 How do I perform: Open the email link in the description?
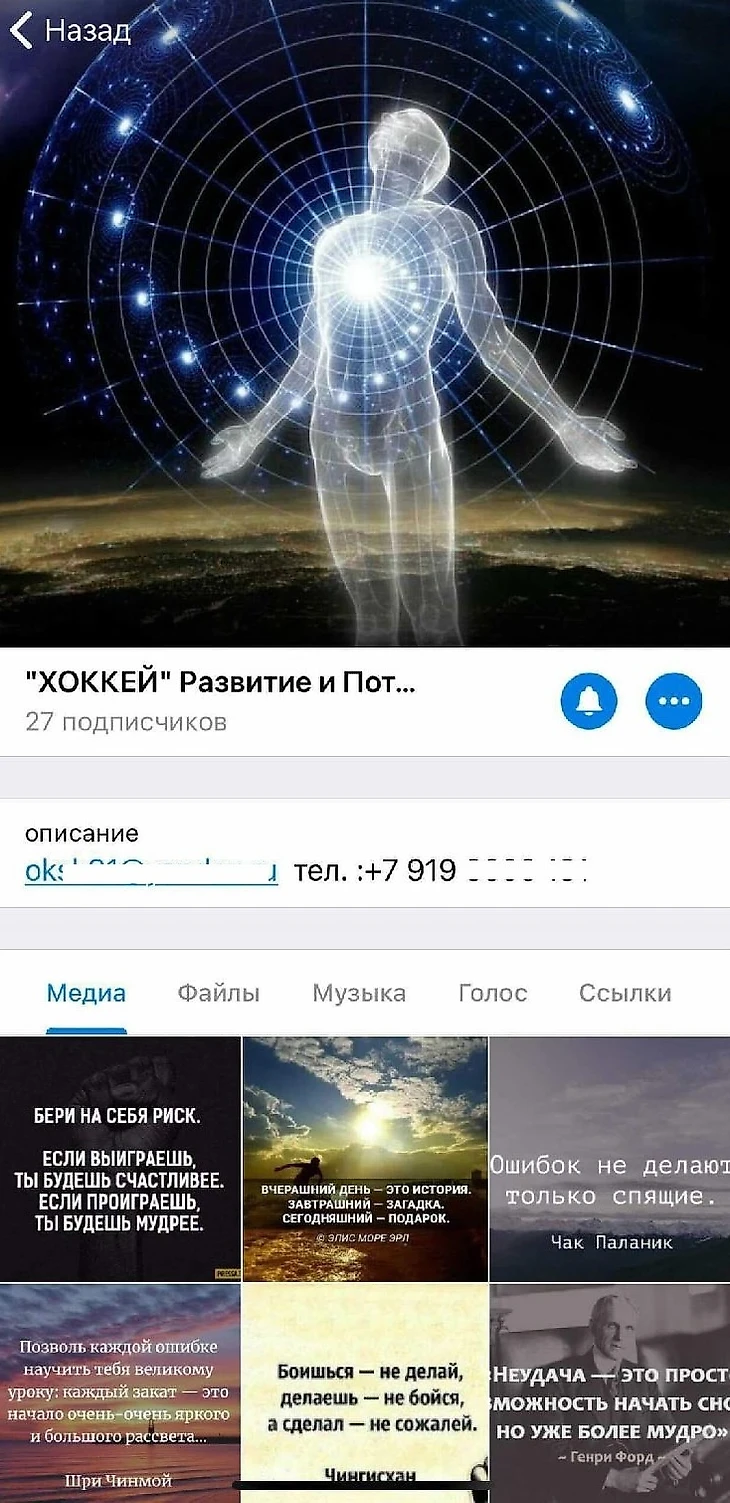tap(151, 871)
